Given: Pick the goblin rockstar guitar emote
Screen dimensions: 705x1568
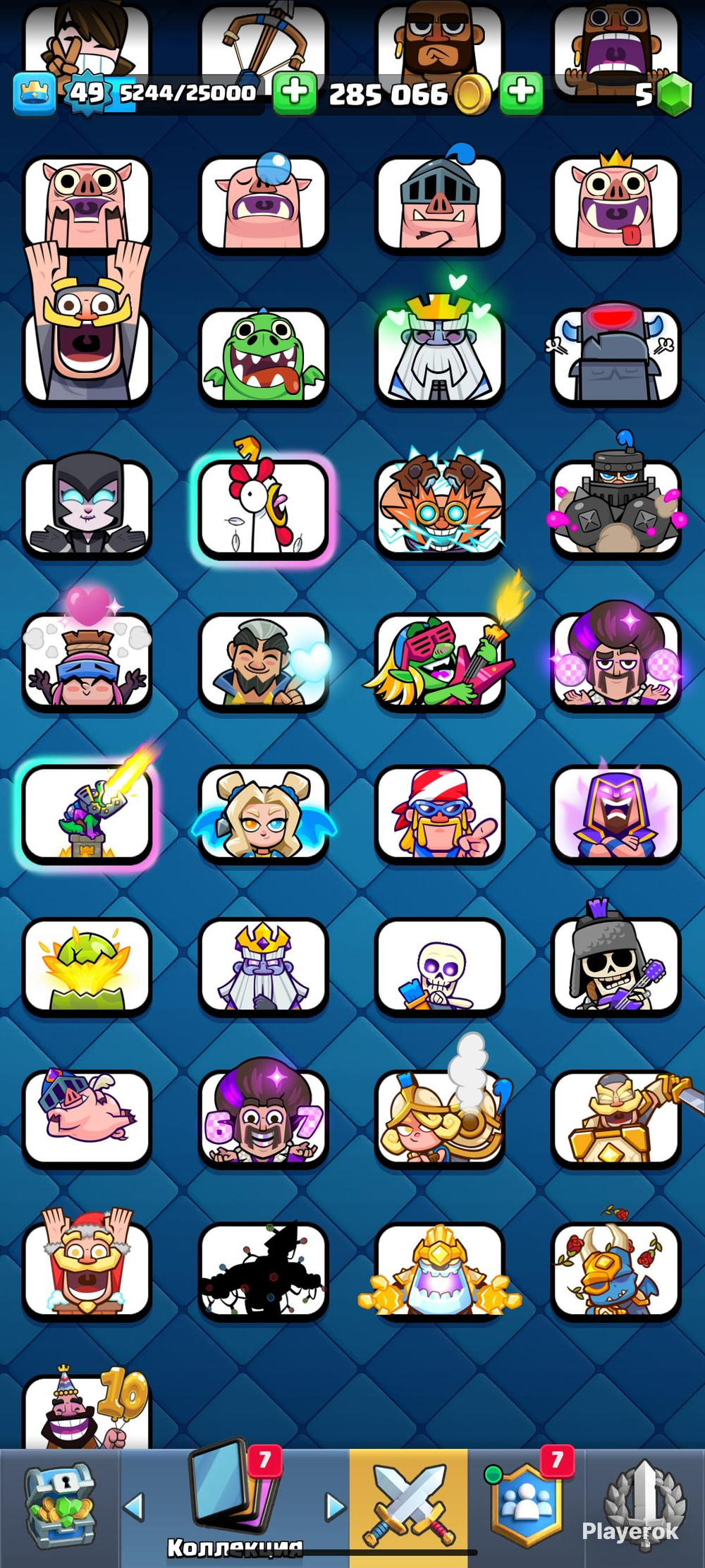Looking at the screenshot, I should point(439,661).
